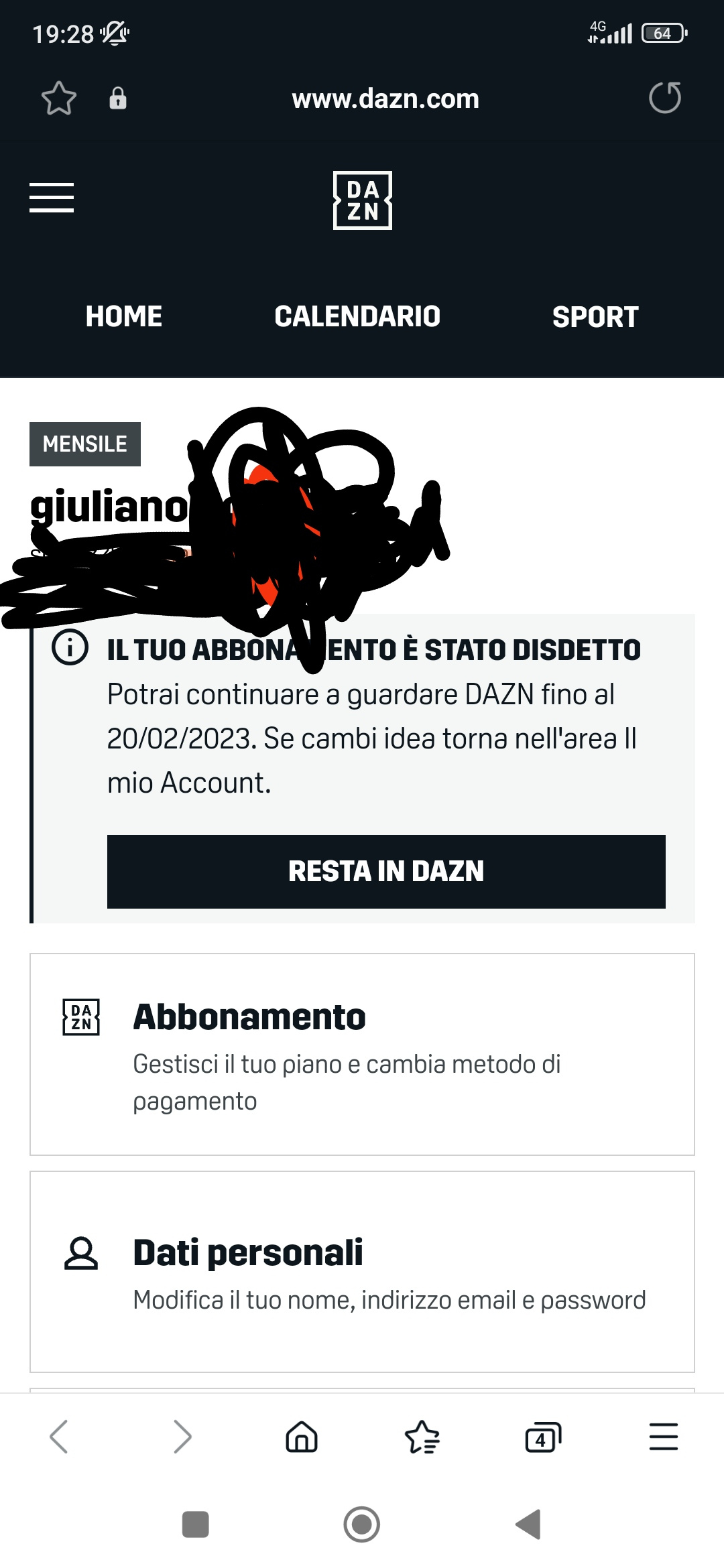The width and height of the screenshot is (724, 1568).
Task: Tap the system back triangle
Action: pos(528,1524)
